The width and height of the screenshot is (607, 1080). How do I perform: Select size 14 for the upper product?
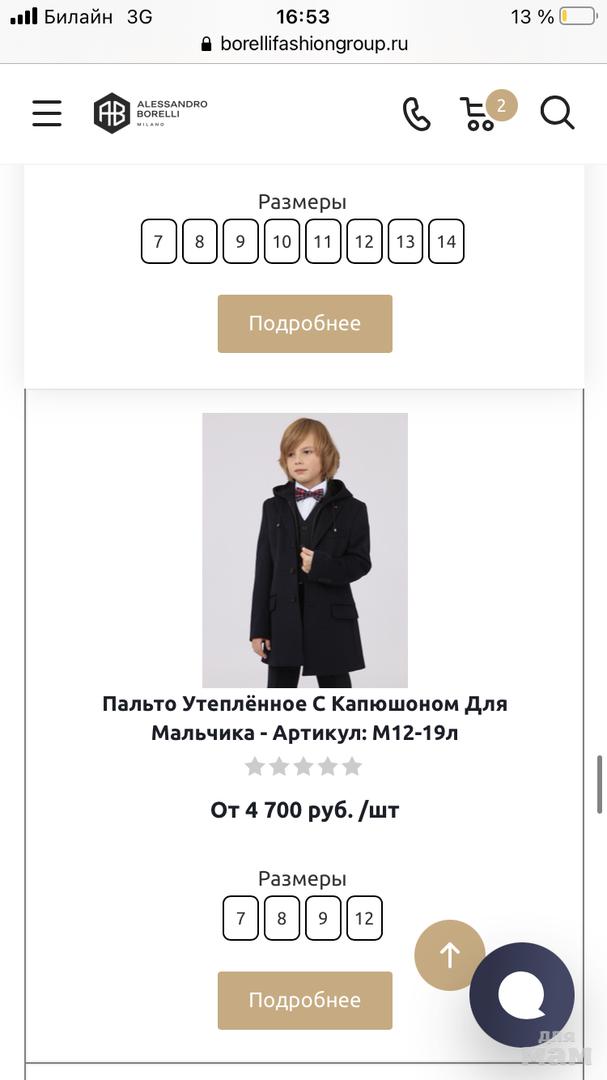click(446, 241)
